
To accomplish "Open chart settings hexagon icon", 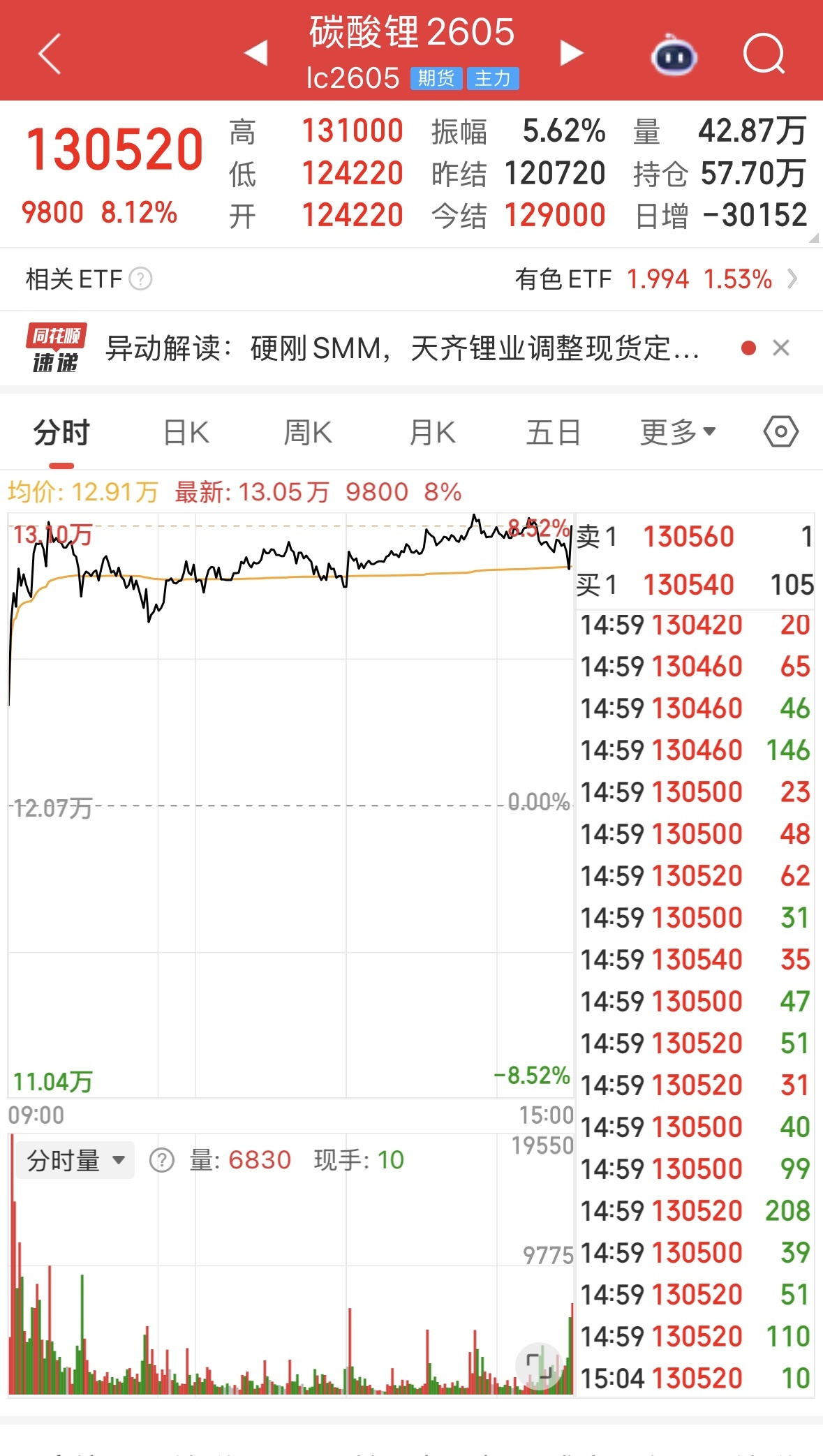I will pyautogui.click(x=780, y=432).
